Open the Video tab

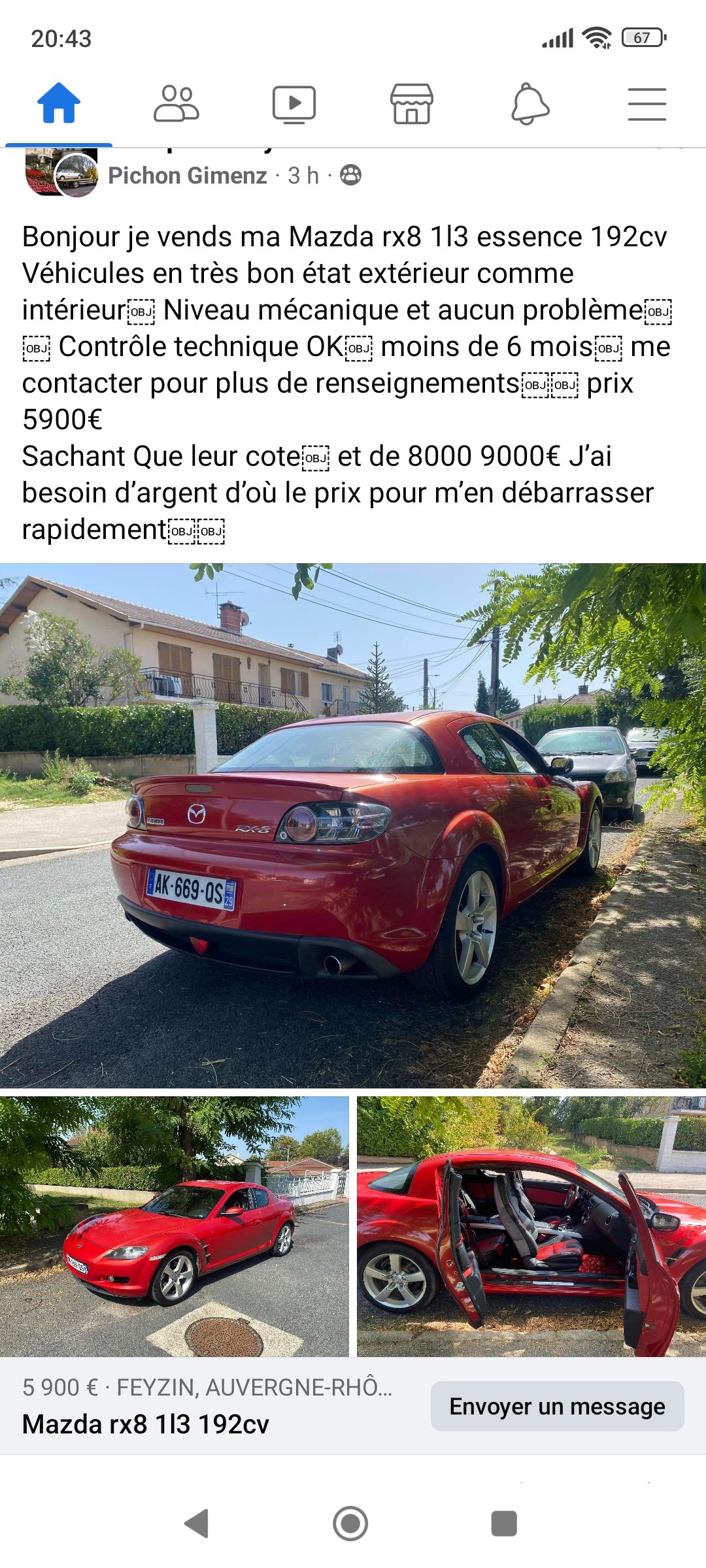[x=294, y=105]
